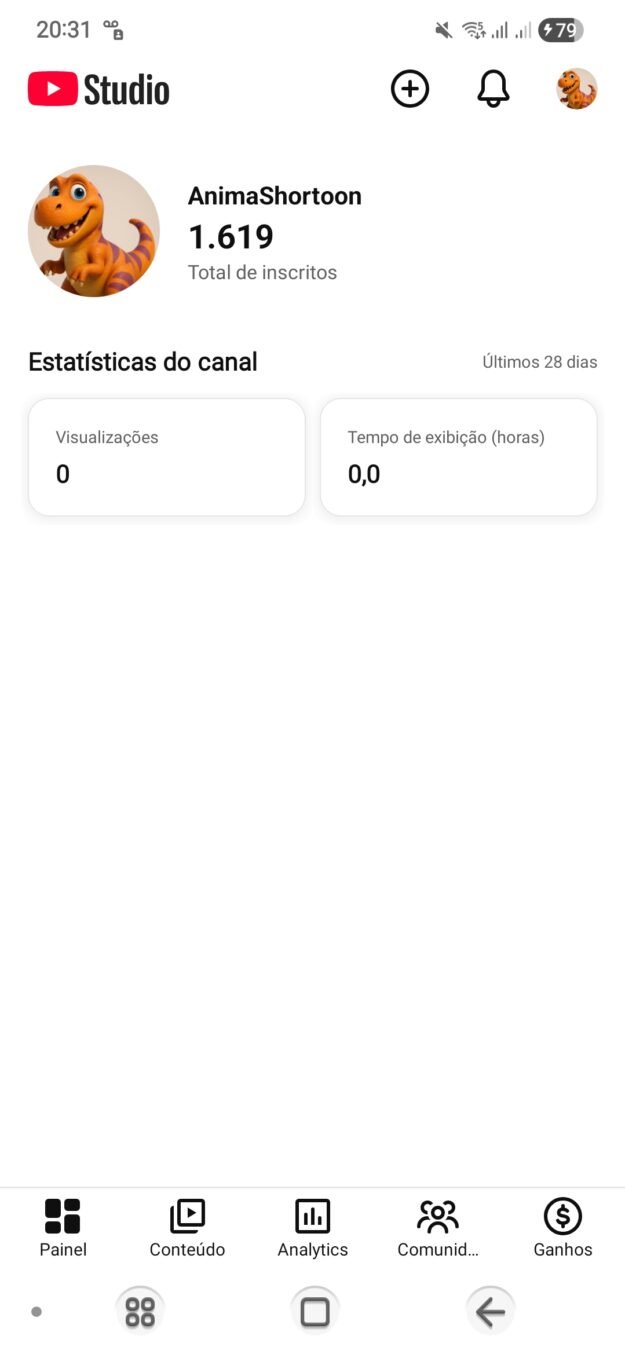
Task: Go to the Comunidade tab
Action: [x=438, y=1229]
